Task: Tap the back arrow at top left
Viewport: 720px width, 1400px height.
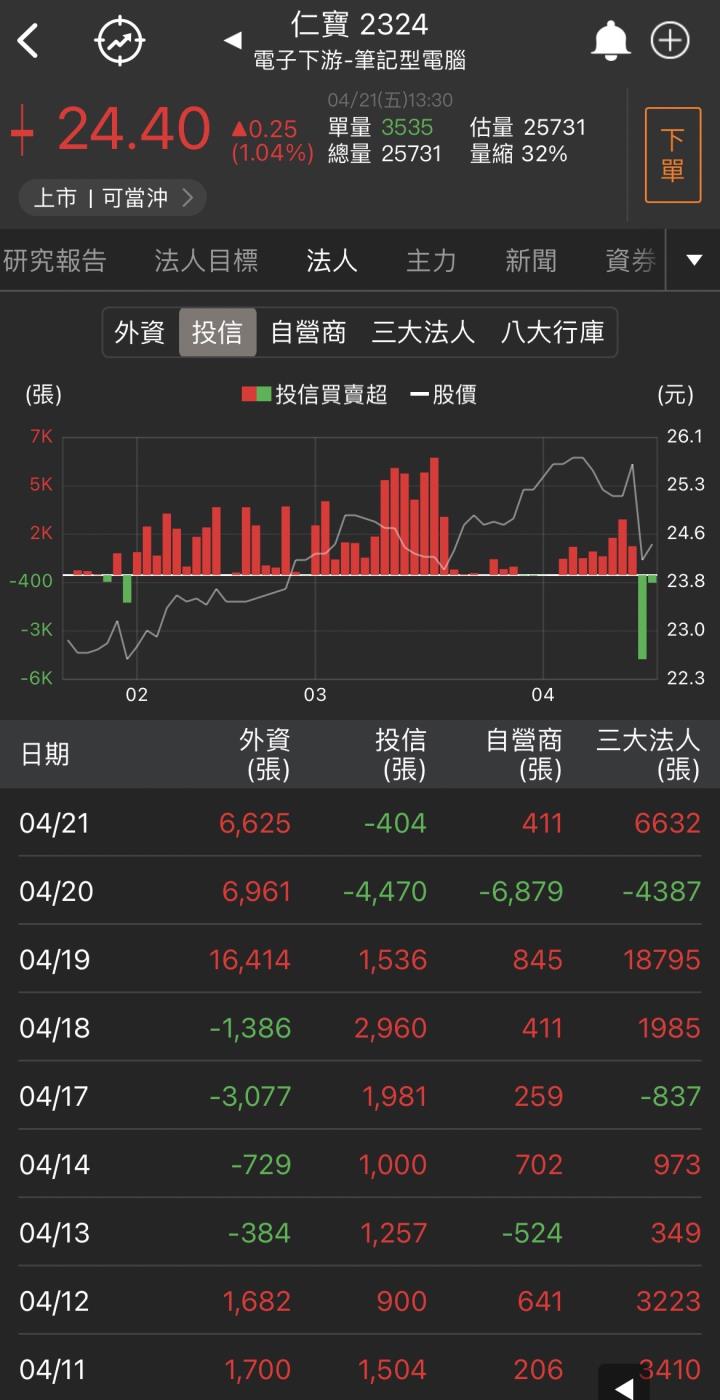Action: (x=27, y=42)
